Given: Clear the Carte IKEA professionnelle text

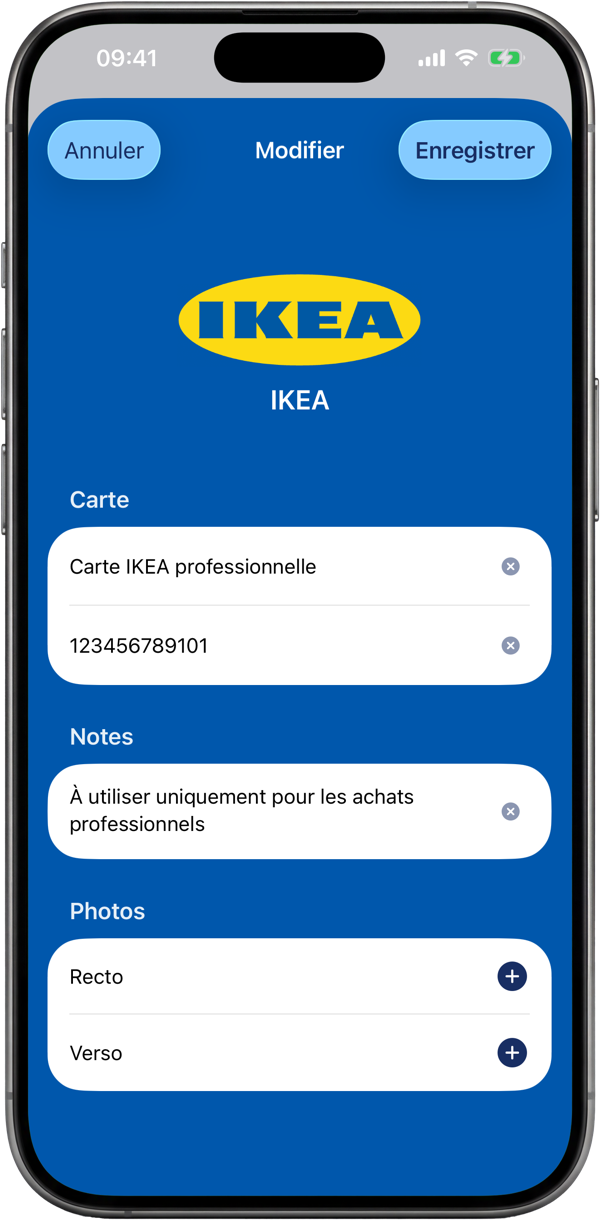Looking at the screenshot, I should click(510, 567).
